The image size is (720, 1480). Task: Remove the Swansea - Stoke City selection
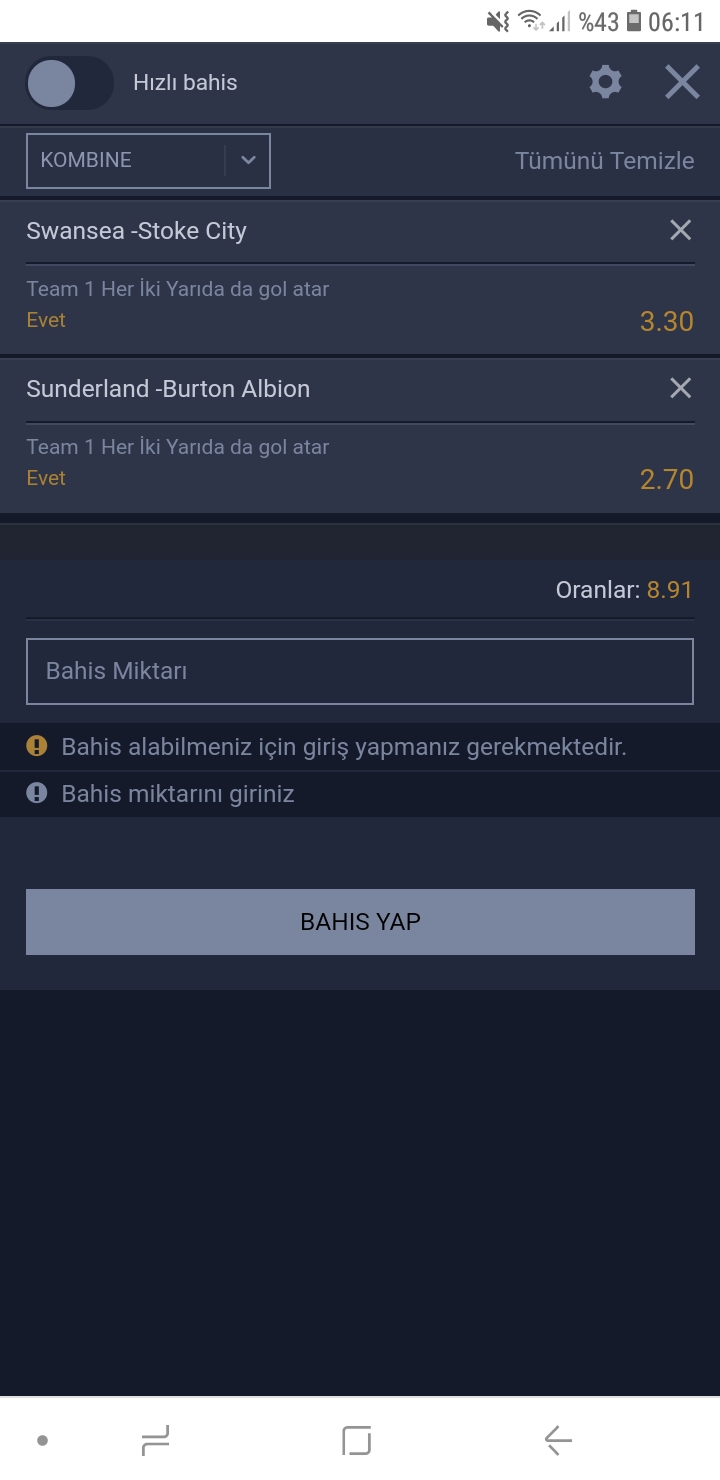680,231
